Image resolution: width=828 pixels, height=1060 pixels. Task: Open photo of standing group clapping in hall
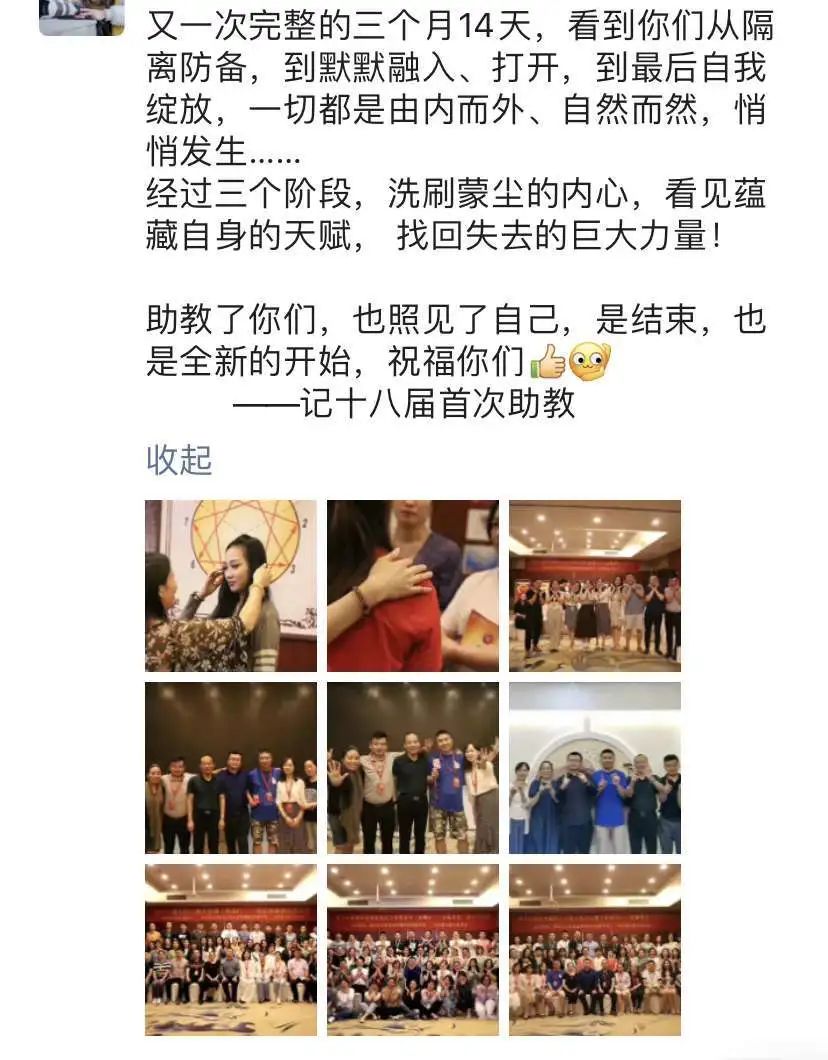point(594,585)
